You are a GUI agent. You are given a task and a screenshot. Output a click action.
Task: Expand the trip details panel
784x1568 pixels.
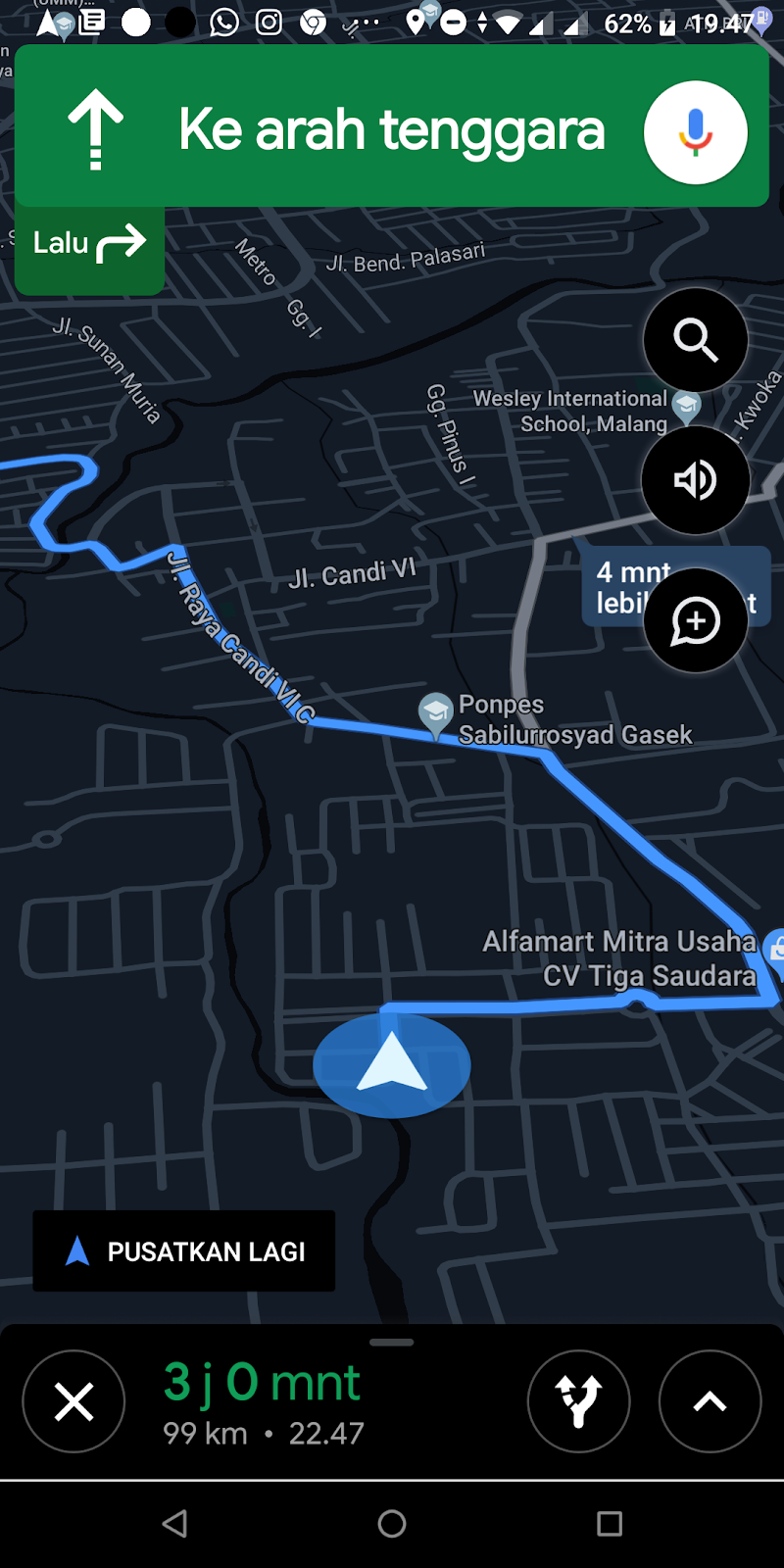coord(710,1401)
